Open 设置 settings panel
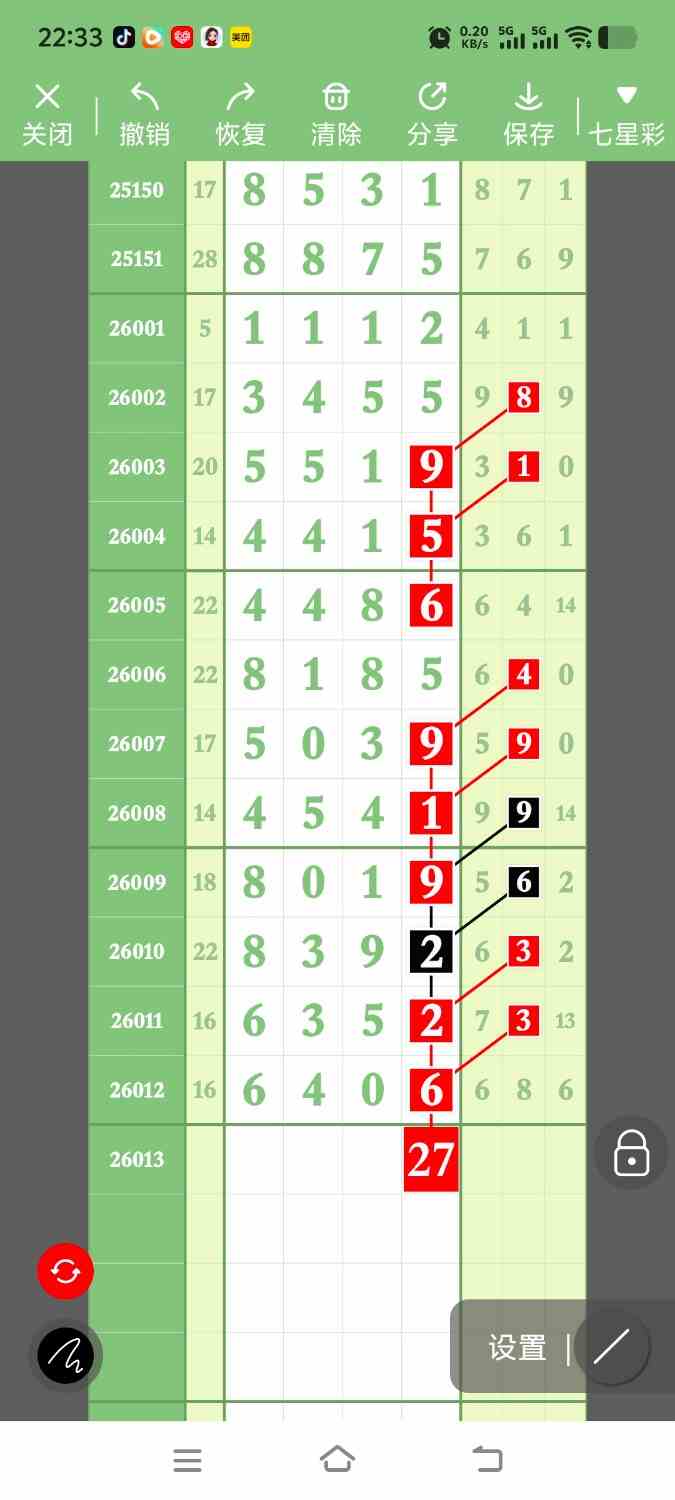 (517, 1348)
